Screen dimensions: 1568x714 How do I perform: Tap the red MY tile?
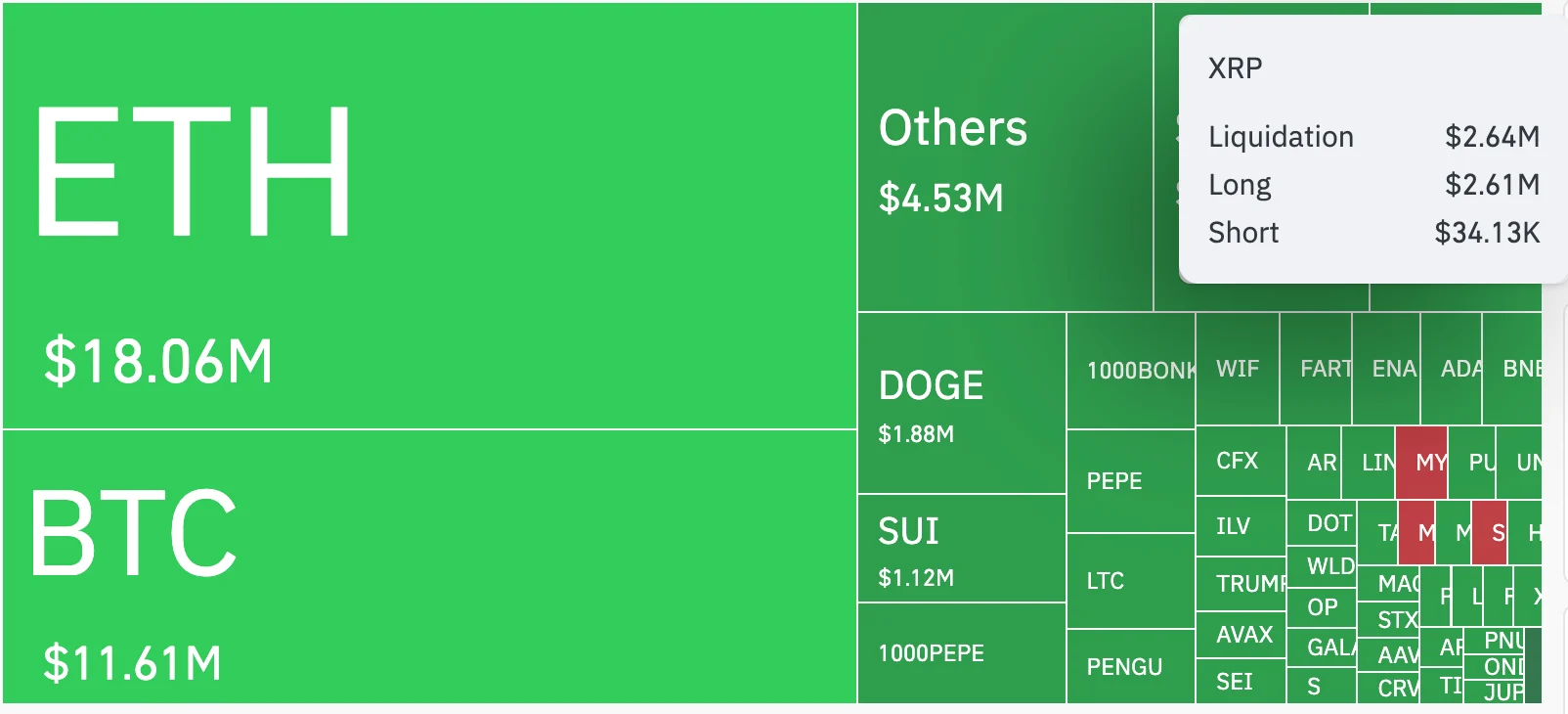[1421, 462]
